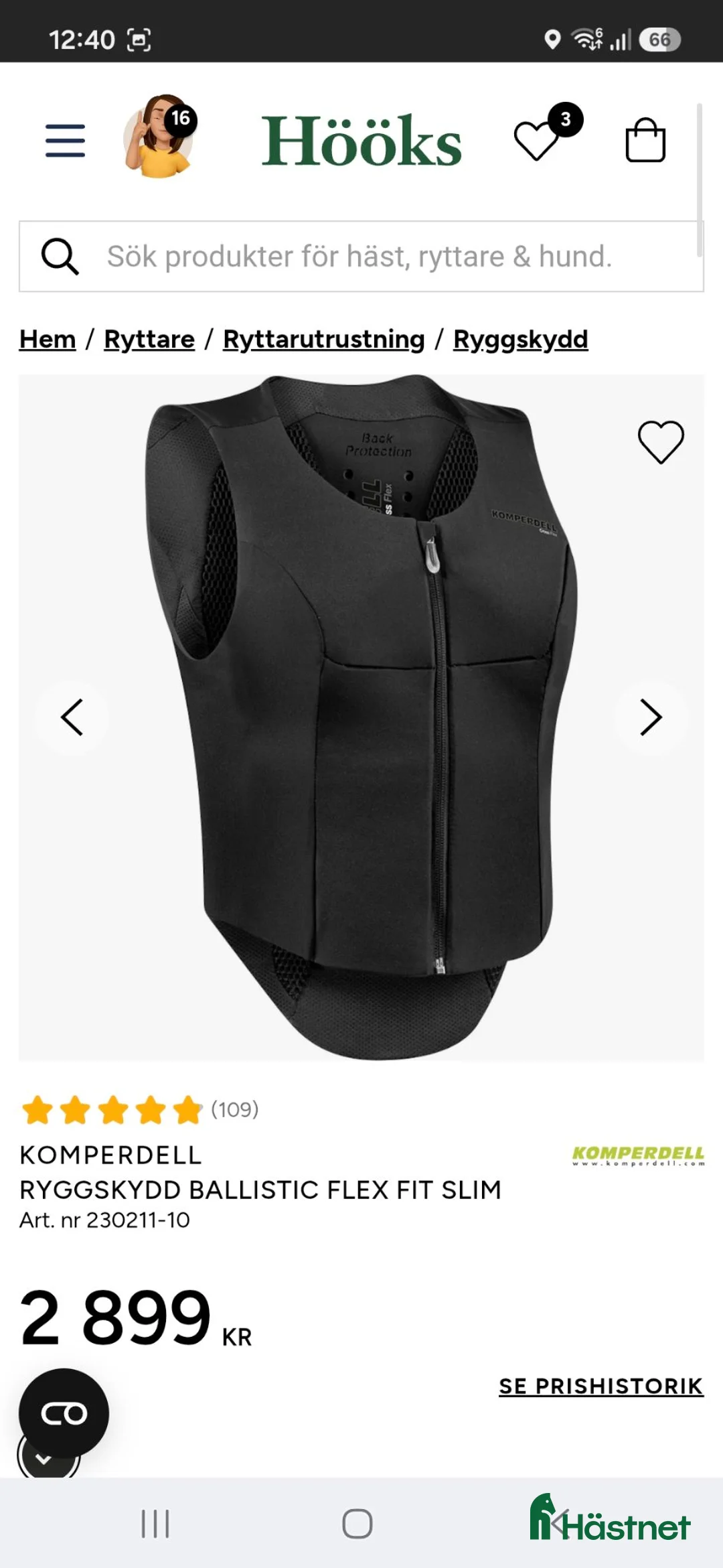
Task: Open the Ryttarutrustning breadcrumb link
Action: [324, 340]
